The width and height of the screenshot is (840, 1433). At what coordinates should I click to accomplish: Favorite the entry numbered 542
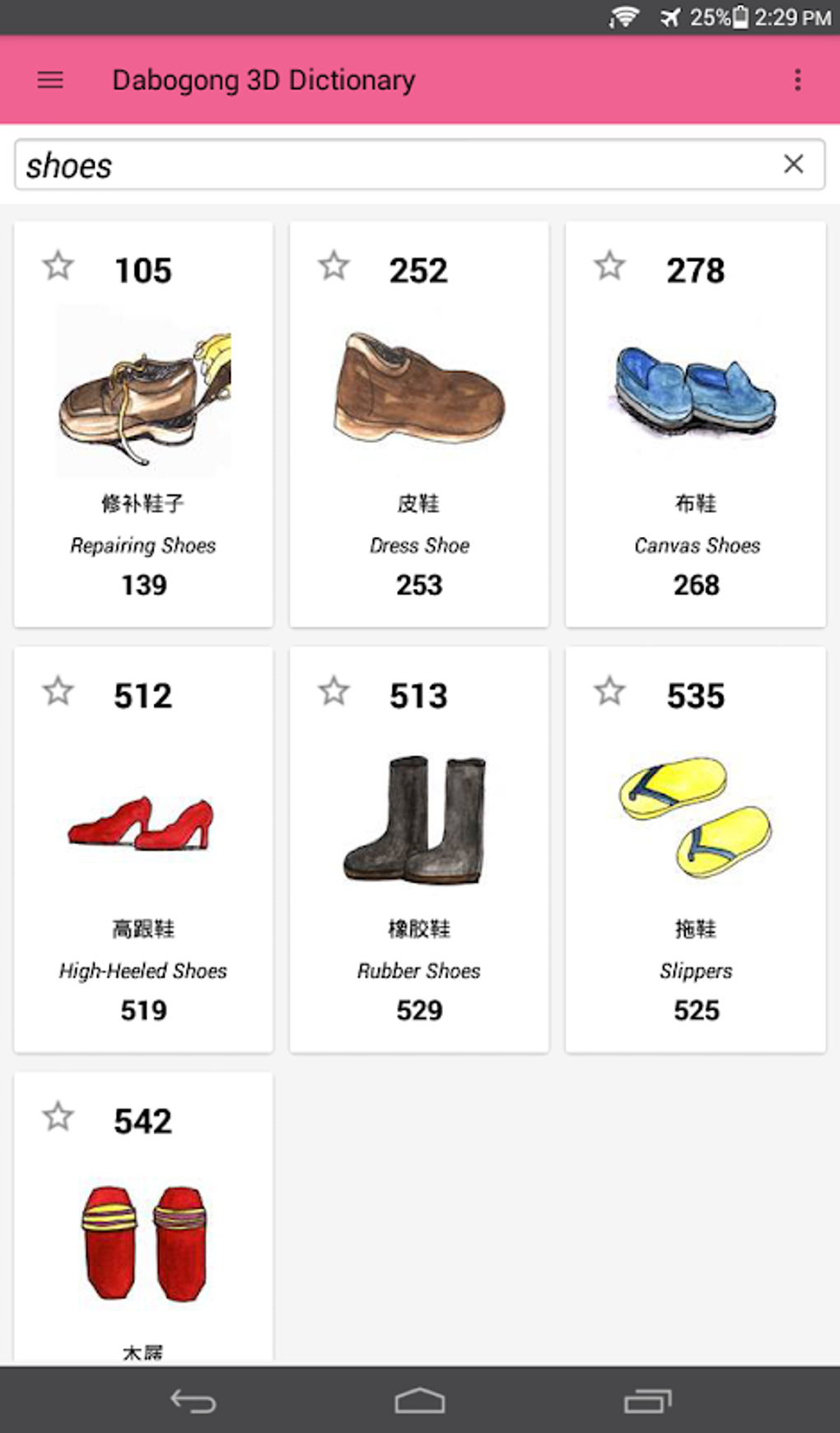click(58, 1117)
